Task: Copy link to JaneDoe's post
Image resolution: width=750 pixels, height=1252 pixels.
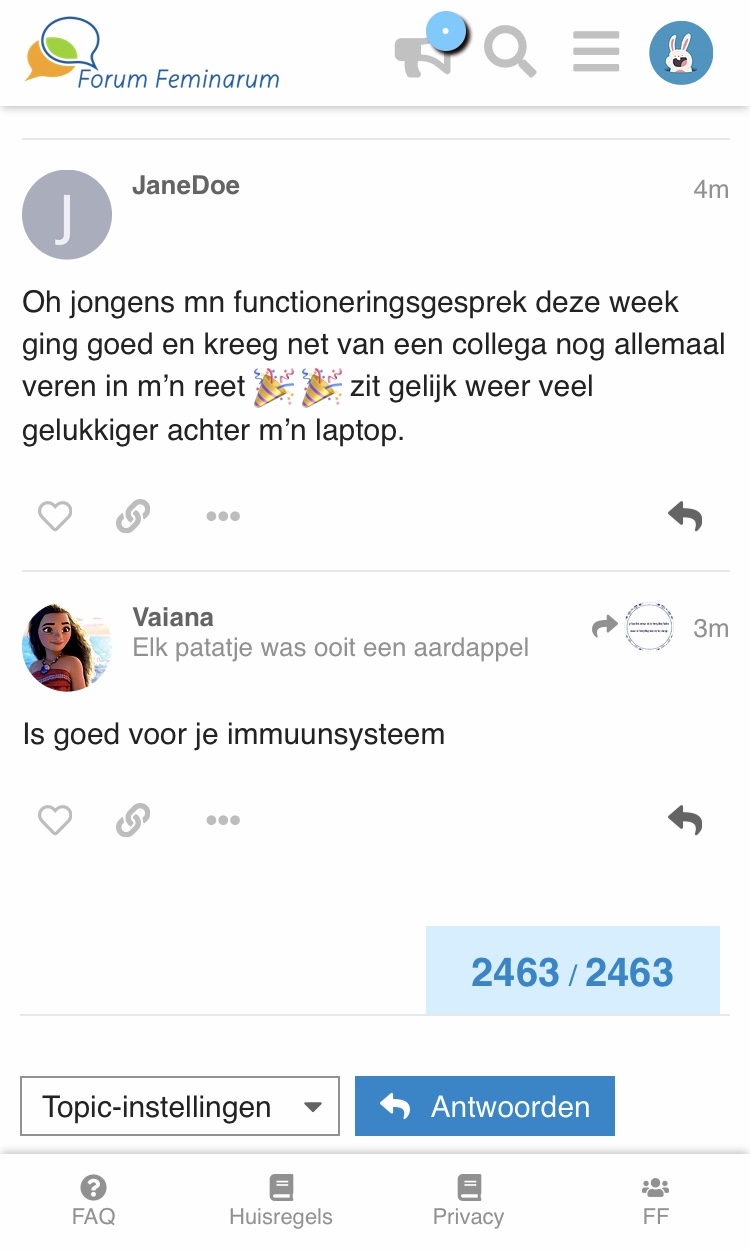Action: coord(133,517)
